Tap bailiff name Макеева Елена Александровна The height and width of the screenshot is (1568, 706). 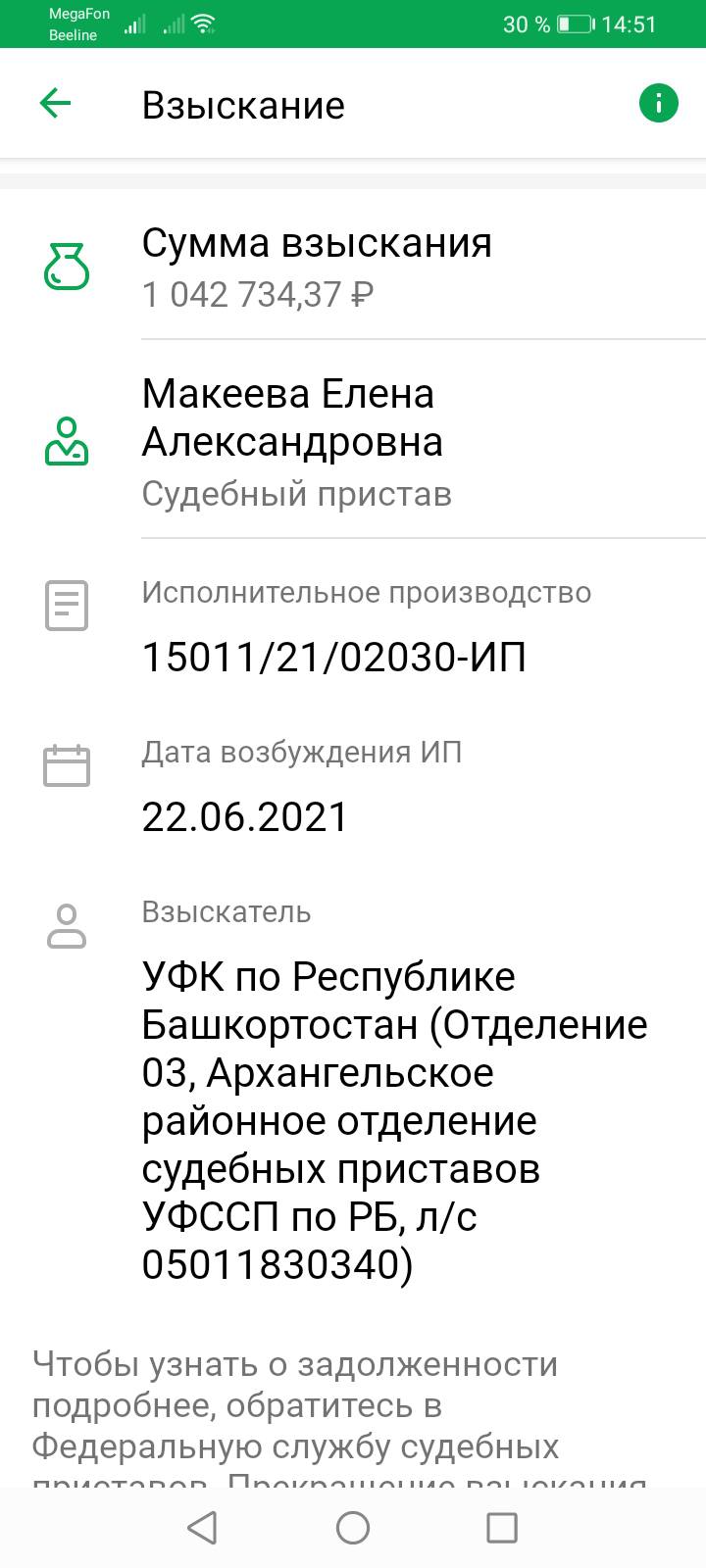292,416
